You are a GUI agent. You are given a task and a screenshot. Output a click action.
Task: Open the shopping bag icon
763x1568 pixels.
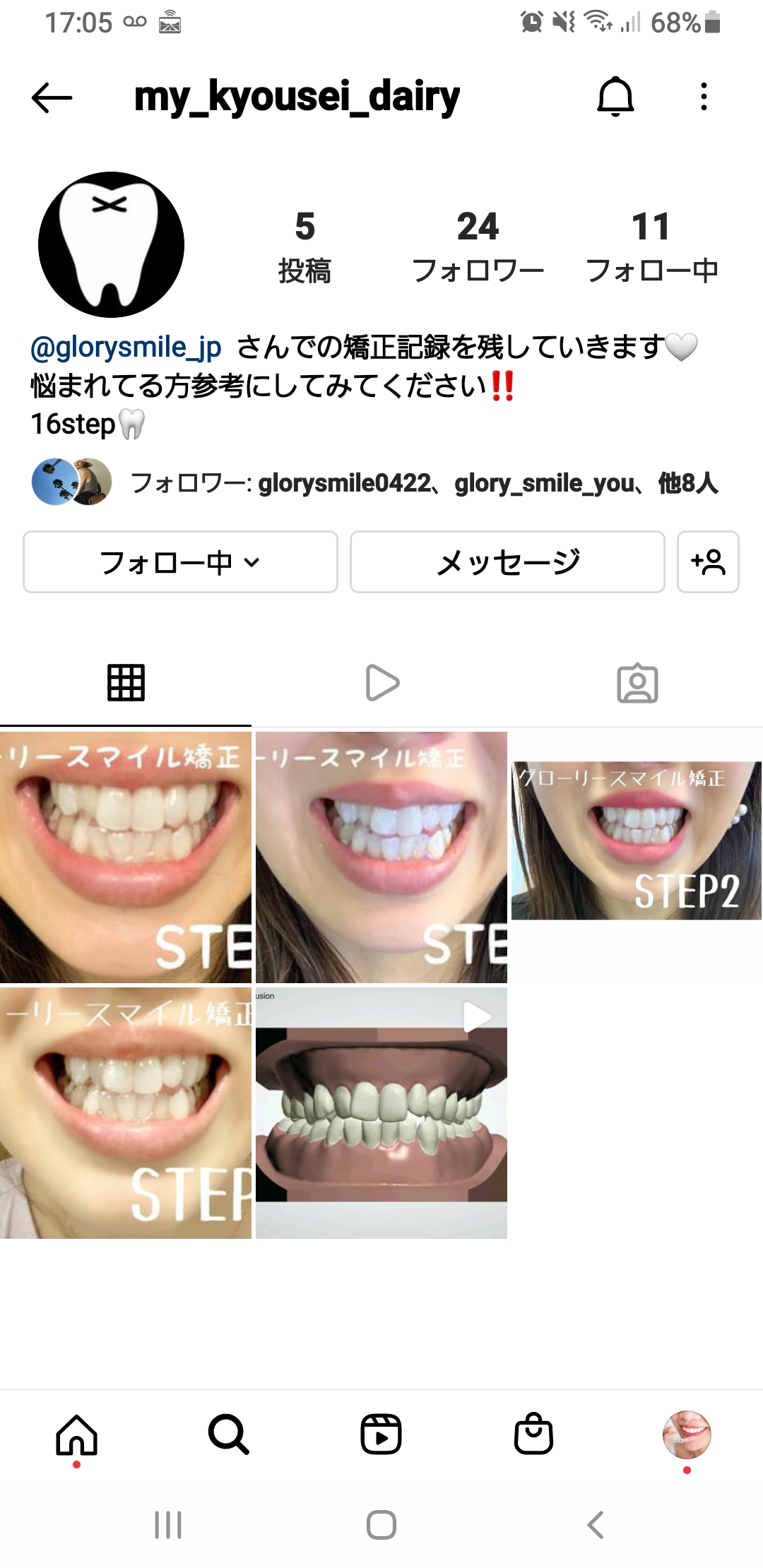coord(534,1435)
